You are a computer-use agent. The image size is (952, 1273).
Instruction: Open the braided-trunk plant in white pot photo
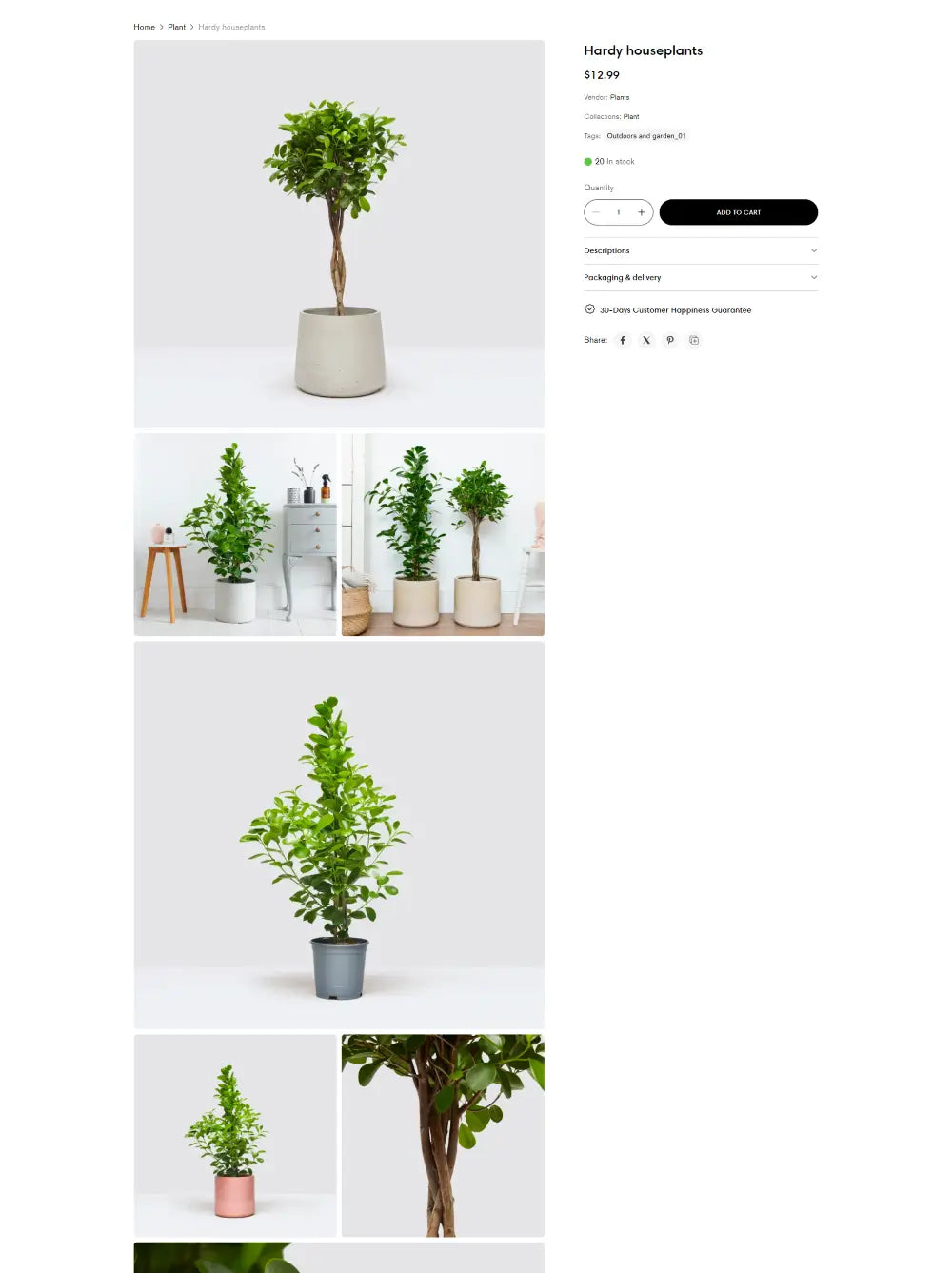point(339,234)
